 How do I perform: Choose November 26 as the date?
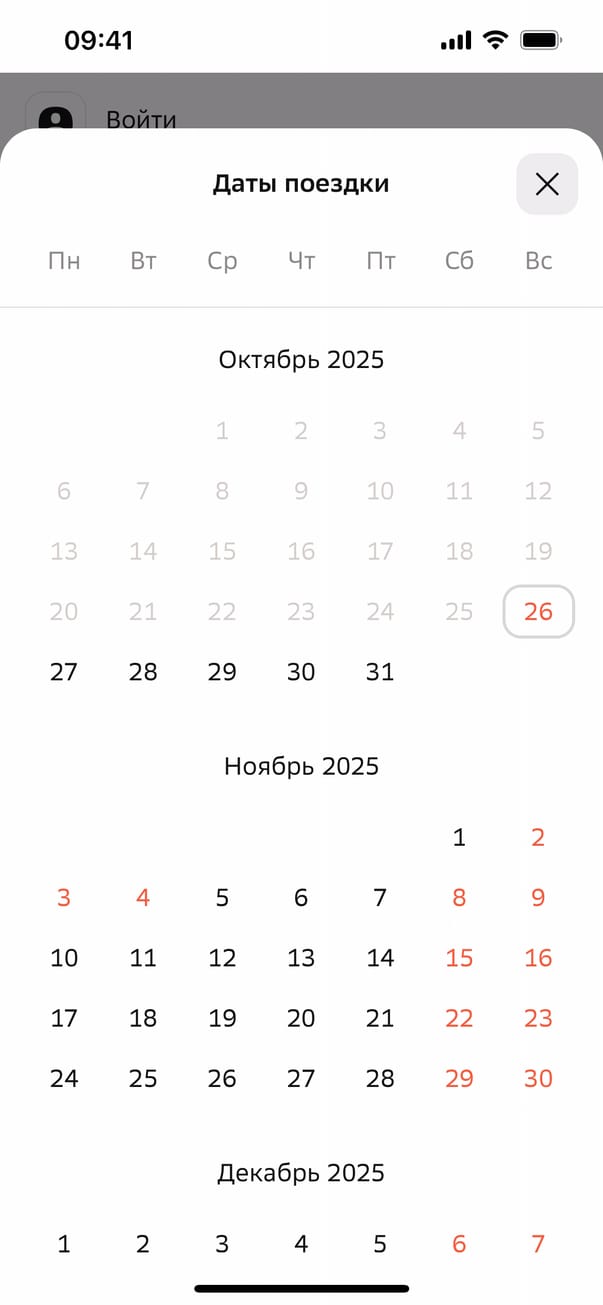pos(222,1078)
